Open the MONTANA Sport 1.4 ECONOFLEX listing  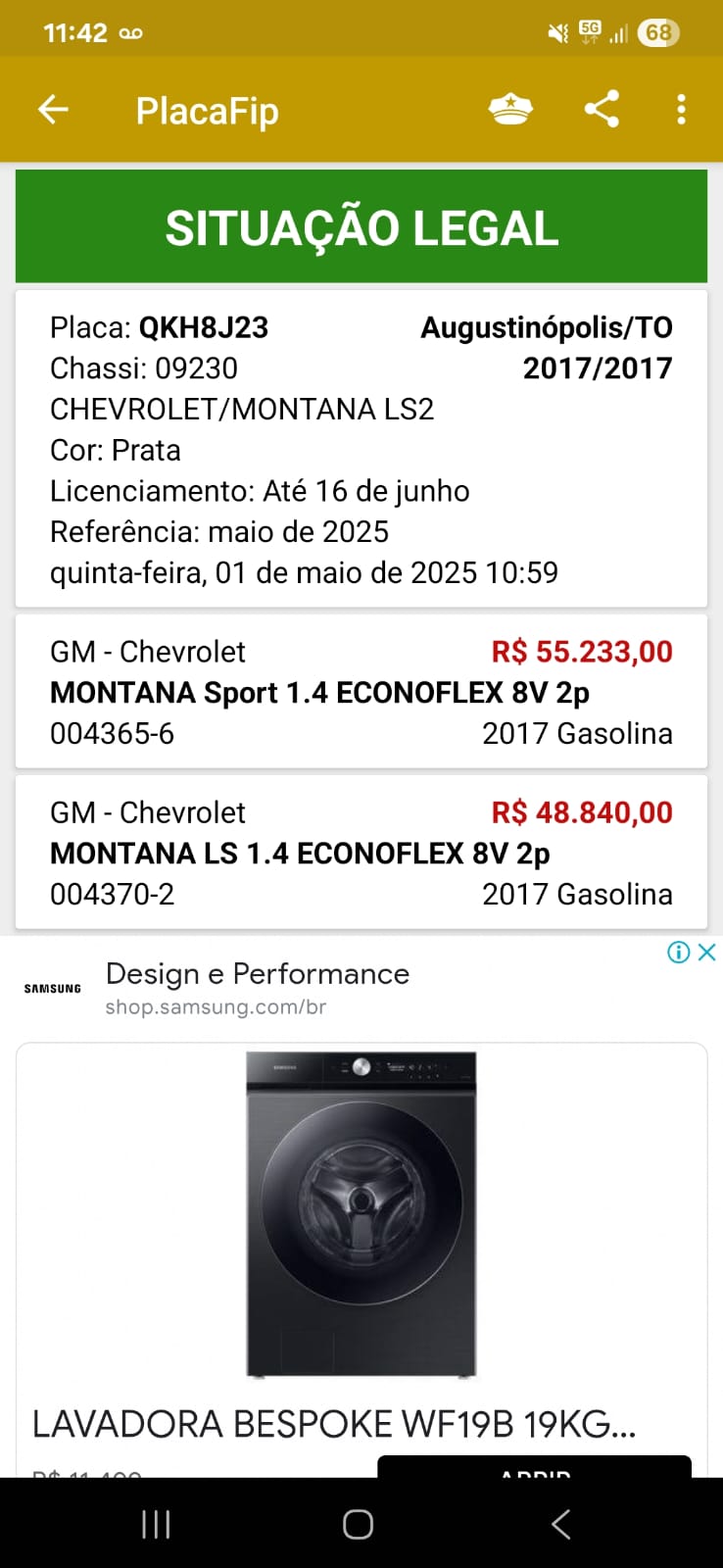tap(361, 692)
